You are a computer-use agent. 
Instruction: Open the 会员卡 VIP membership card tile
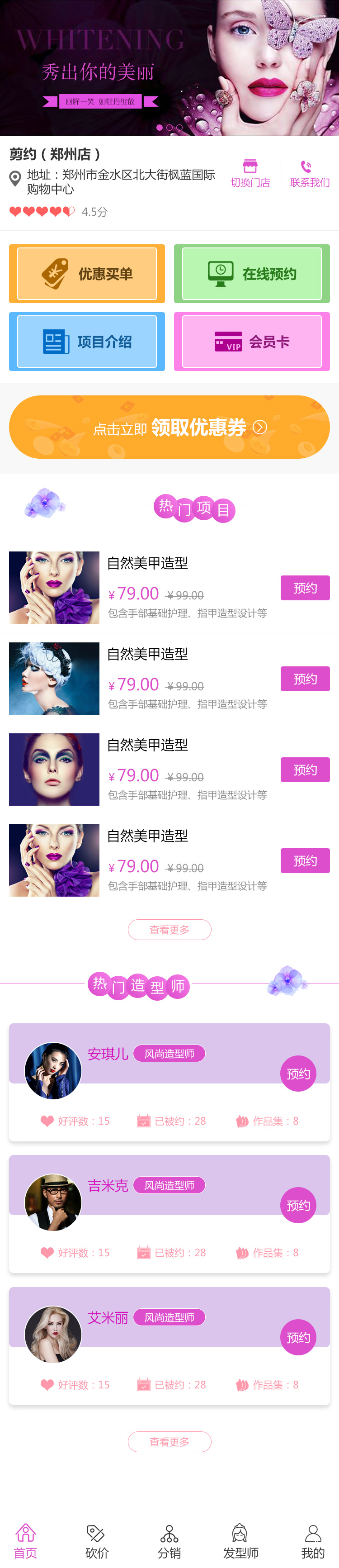pyautogui.click(x=252, y=342)
